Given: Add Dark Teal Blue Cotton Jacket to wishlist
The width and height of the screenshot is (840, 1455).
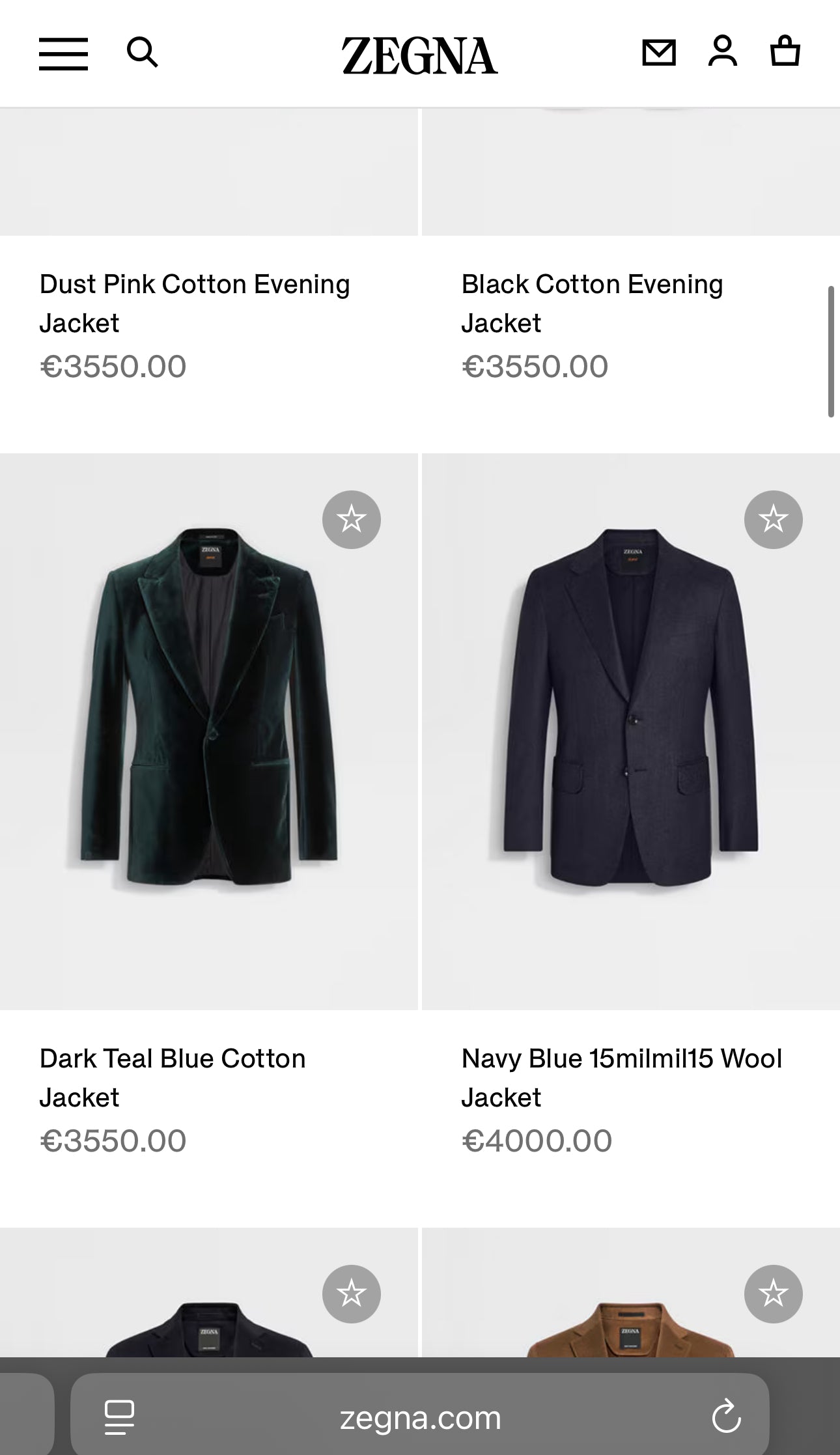Looking at the screenshot, I should click(x=351, y=519).
